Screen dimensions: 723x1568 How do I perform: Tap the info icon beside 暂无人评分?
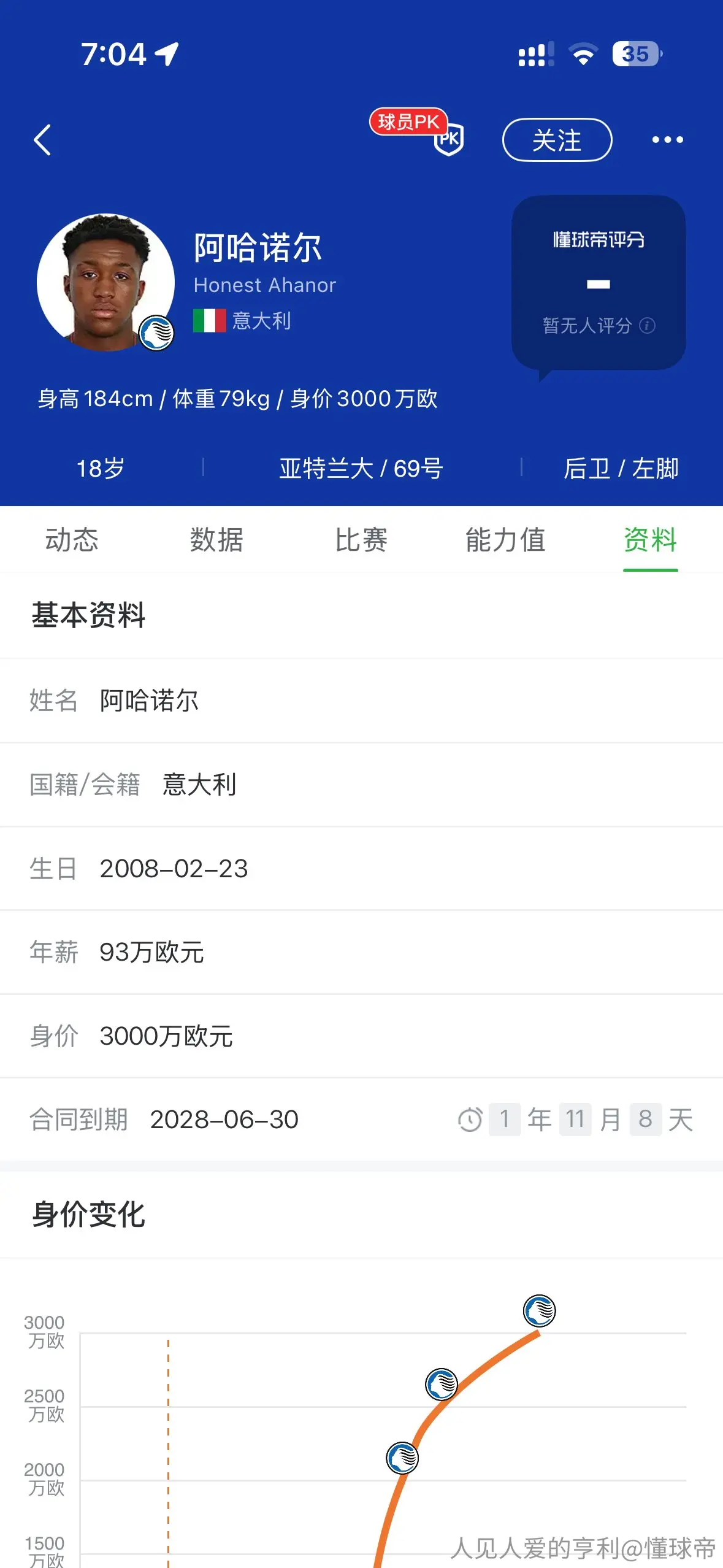coord(647,325)
